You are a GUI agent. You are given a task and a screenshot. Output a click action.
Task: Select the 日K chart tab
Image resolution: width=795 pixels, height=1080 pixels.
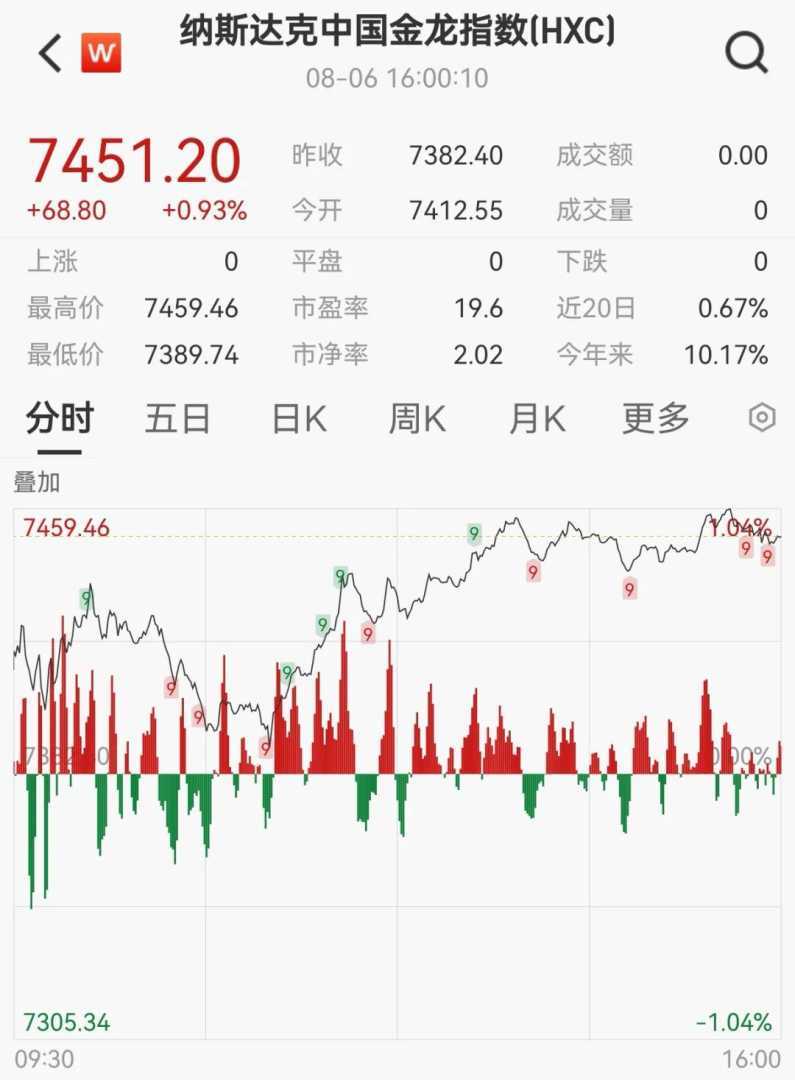point(299,419)
